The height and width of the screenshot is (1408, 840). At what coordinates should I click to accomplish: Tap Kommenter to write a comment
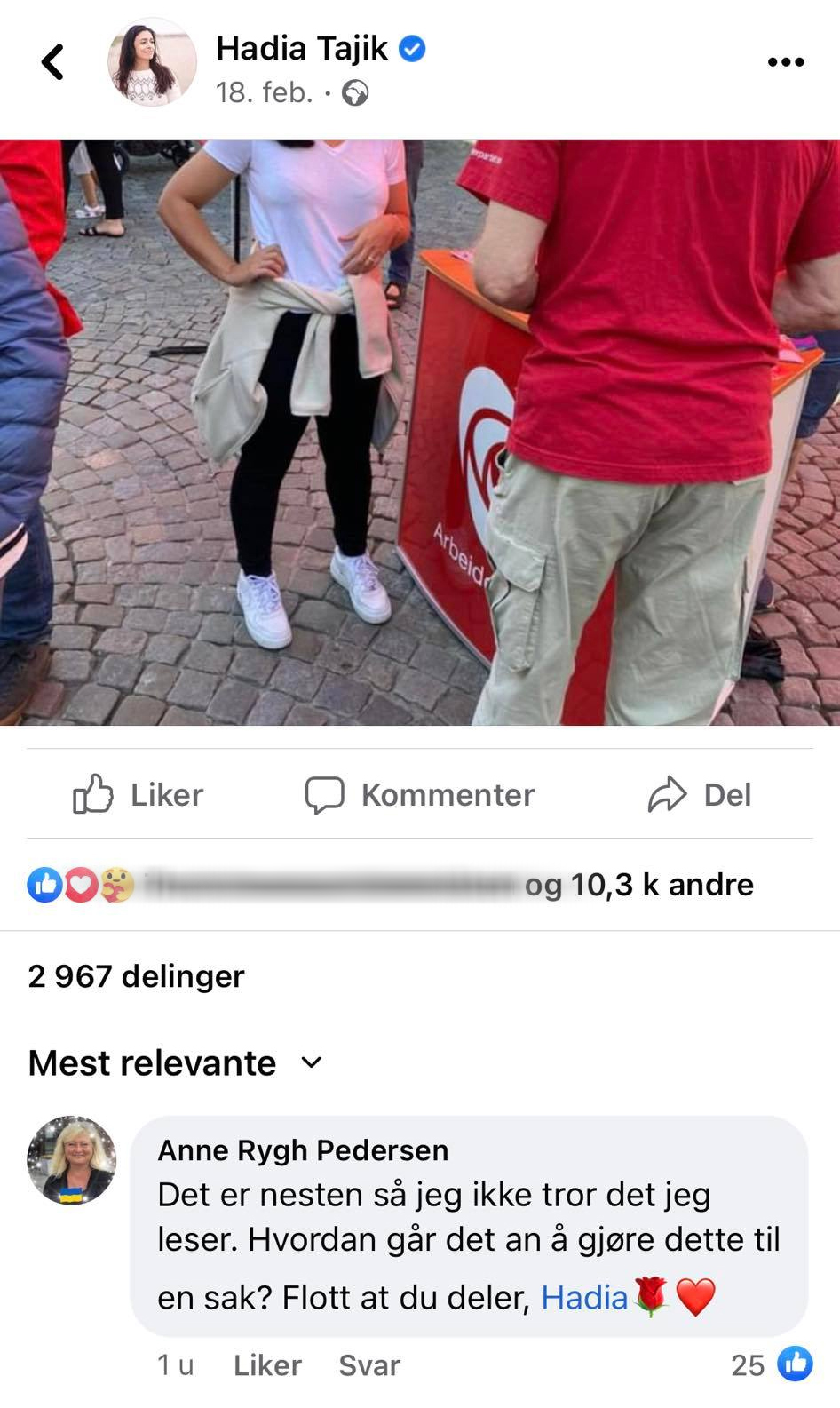420,794
